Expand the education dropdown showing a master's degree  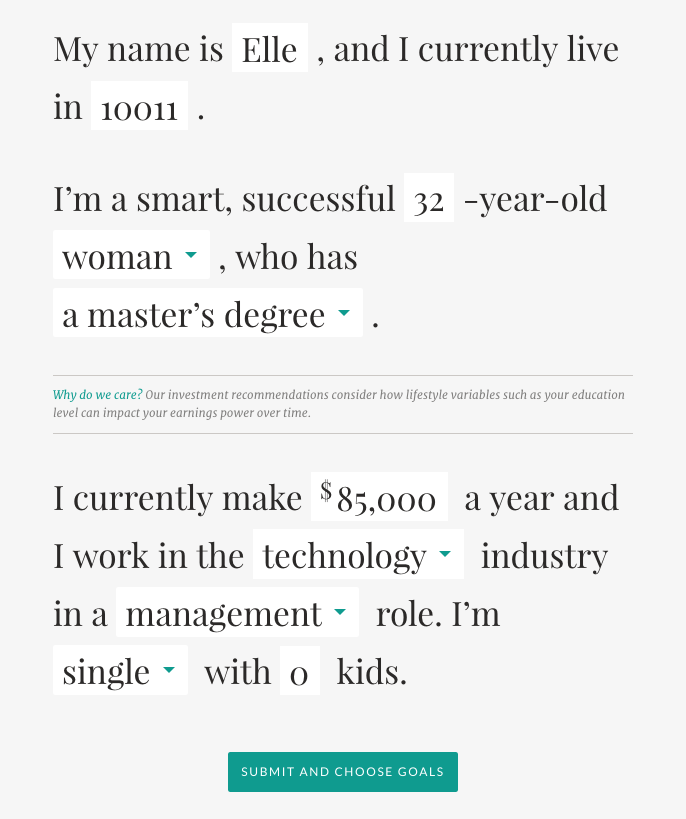pyautogui.click(x=207, y=314)
